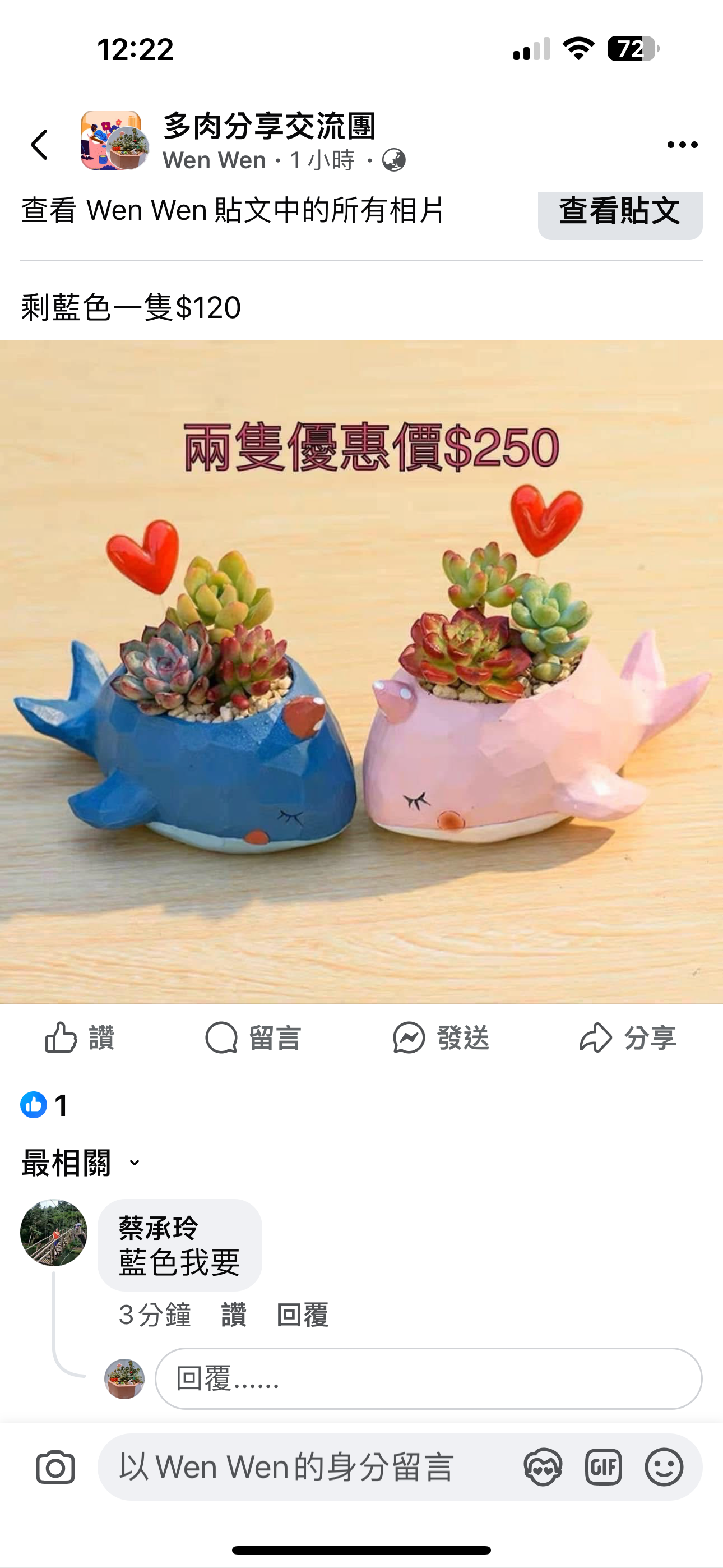Tap the 查看貼文 button
Viewport: 723px width, 1568px height.
(619, 212)
